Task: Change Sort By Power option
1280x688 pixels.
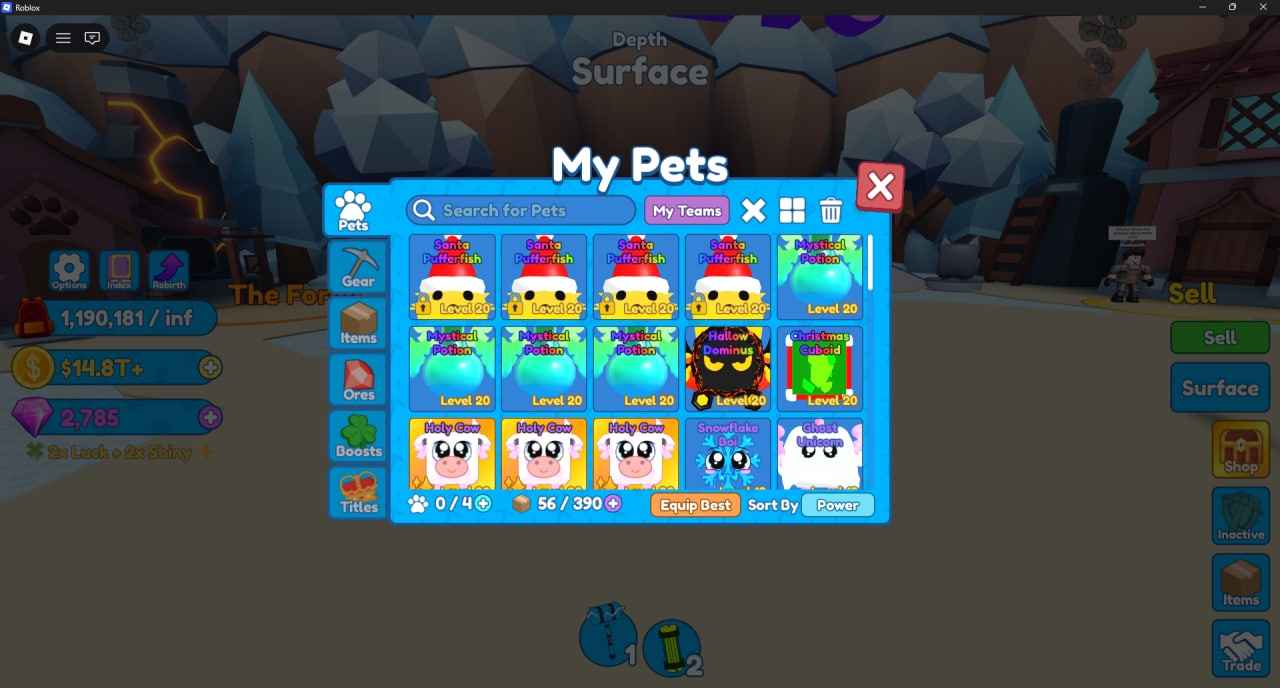Action: (837, 505)
